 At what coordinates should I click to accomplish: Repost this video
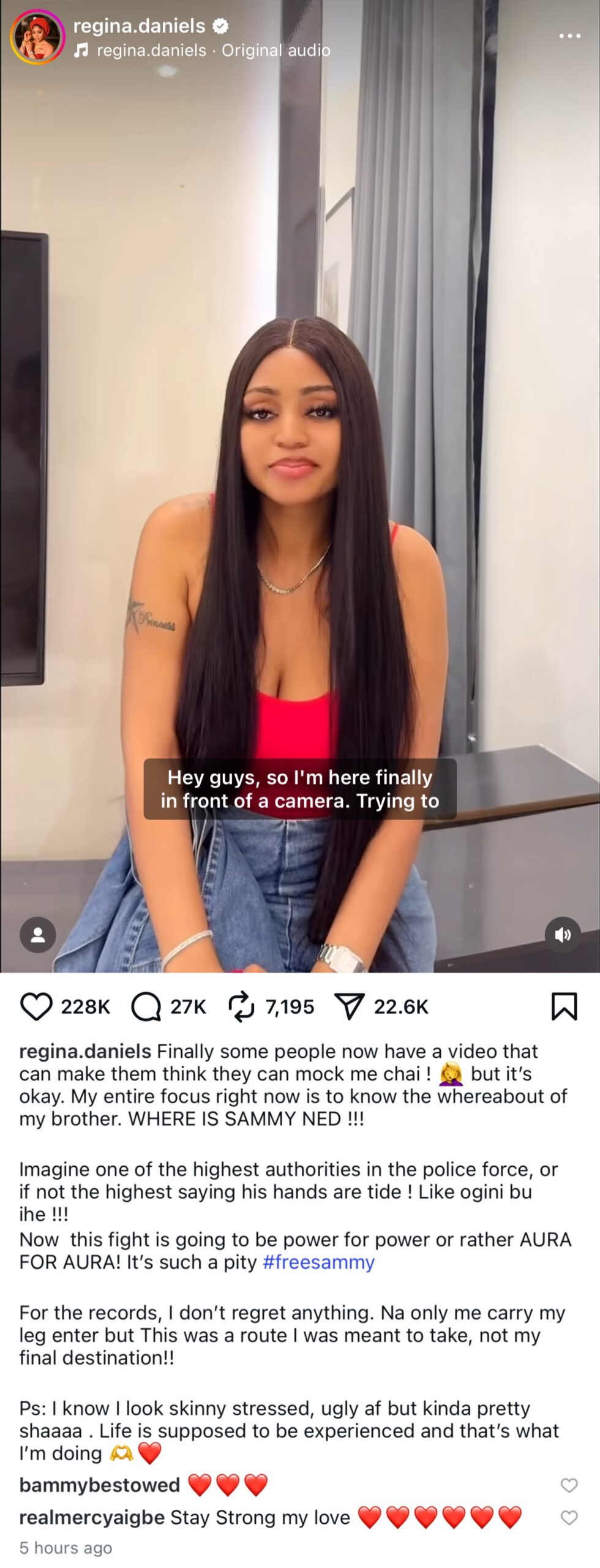point(241,1007)
